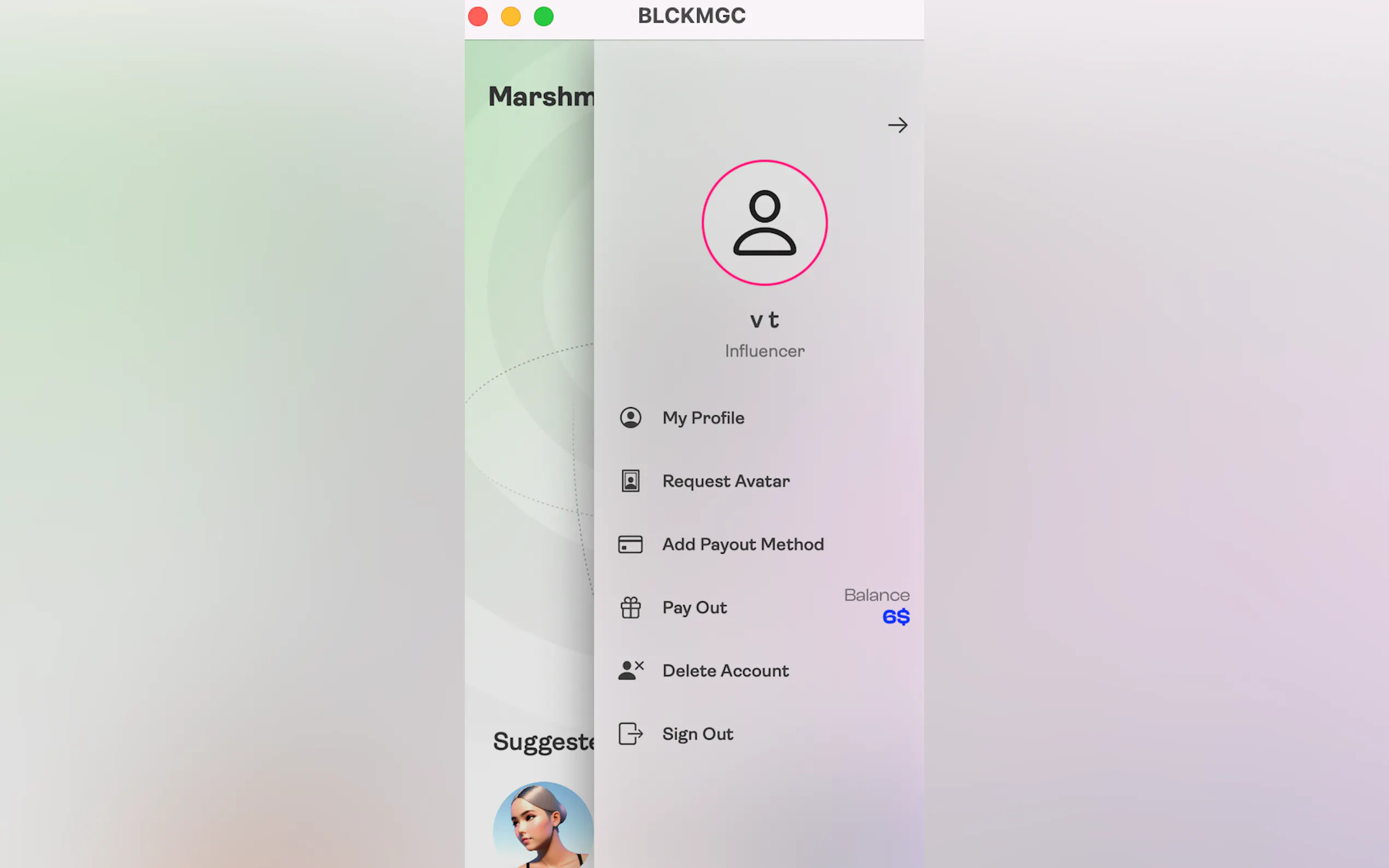Screen dimensions: 1389x868
Task: Choose Delete Account
Action: coord(725,671)
